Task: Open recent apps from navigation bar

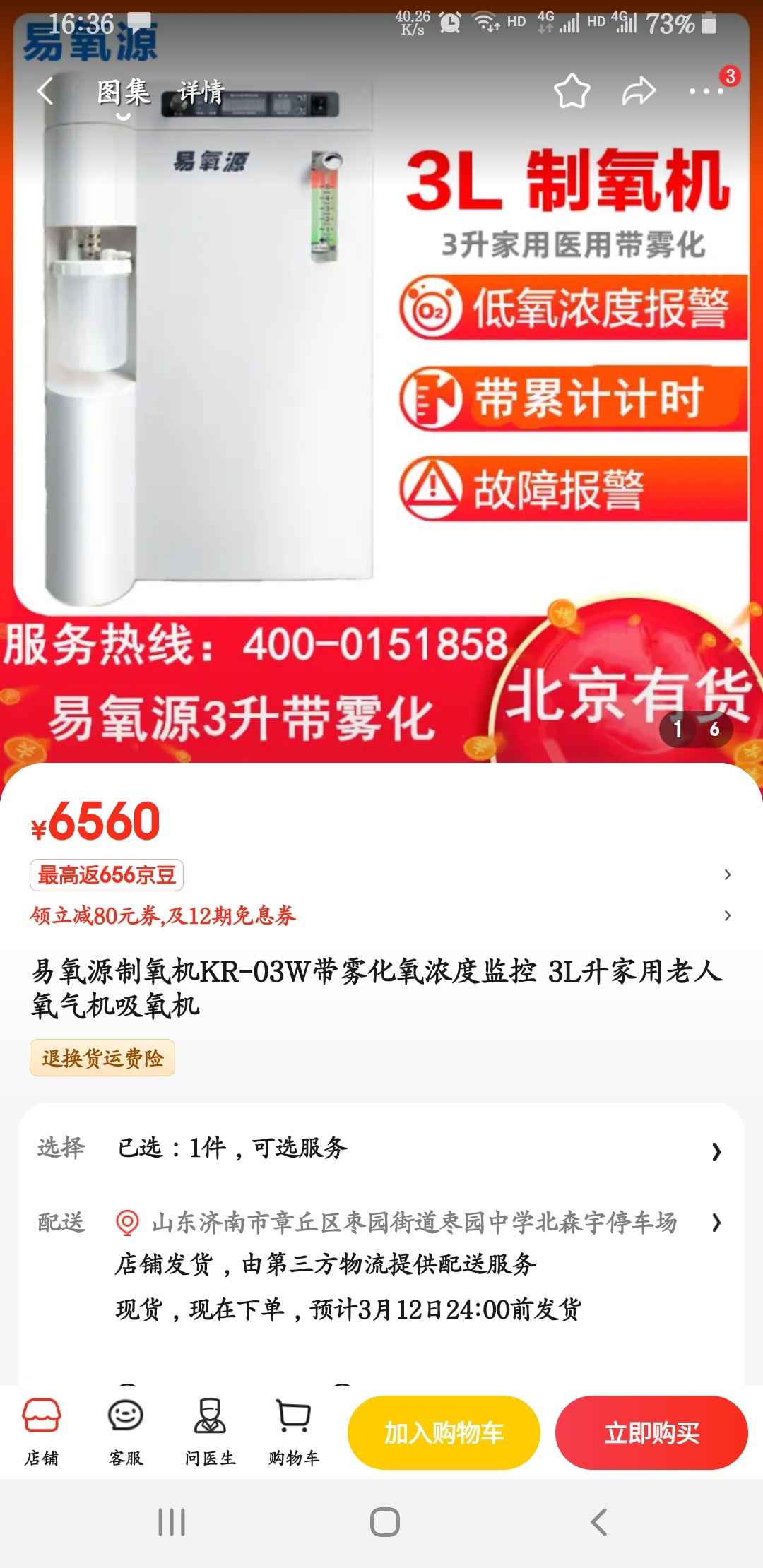Action: [172, 1522]
